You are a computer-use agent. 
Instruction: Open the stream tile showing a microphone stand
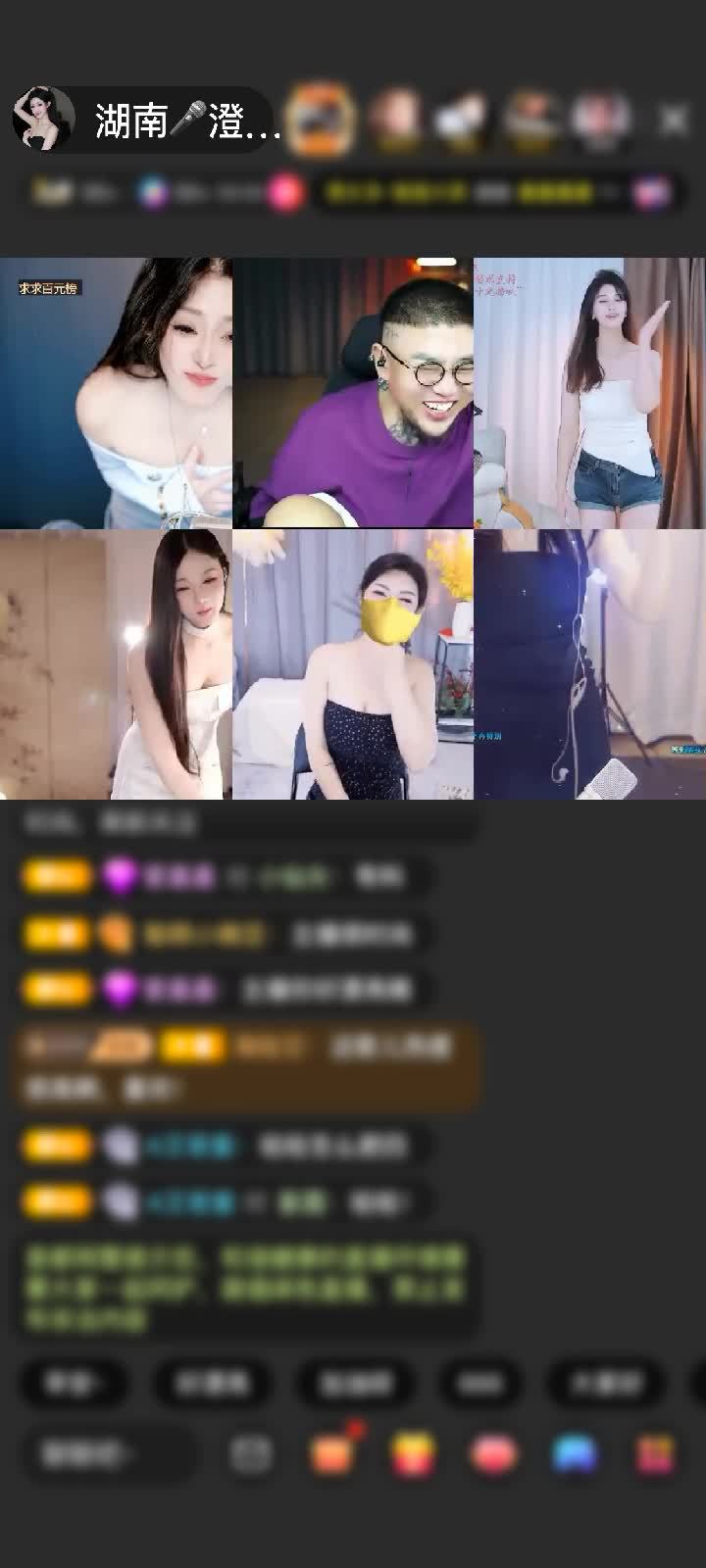click(x=589, y=664)
